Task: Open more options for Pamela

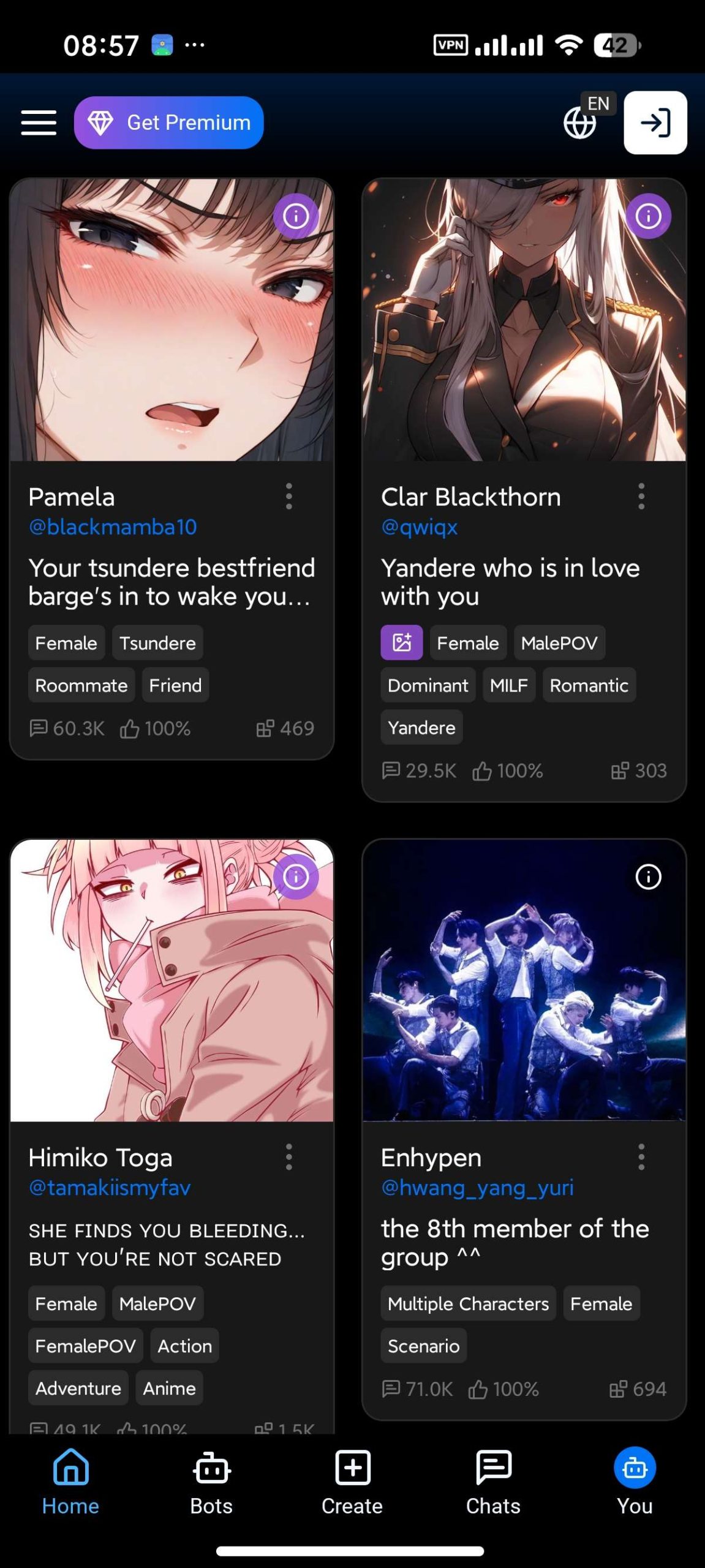Action: (288, 496)
